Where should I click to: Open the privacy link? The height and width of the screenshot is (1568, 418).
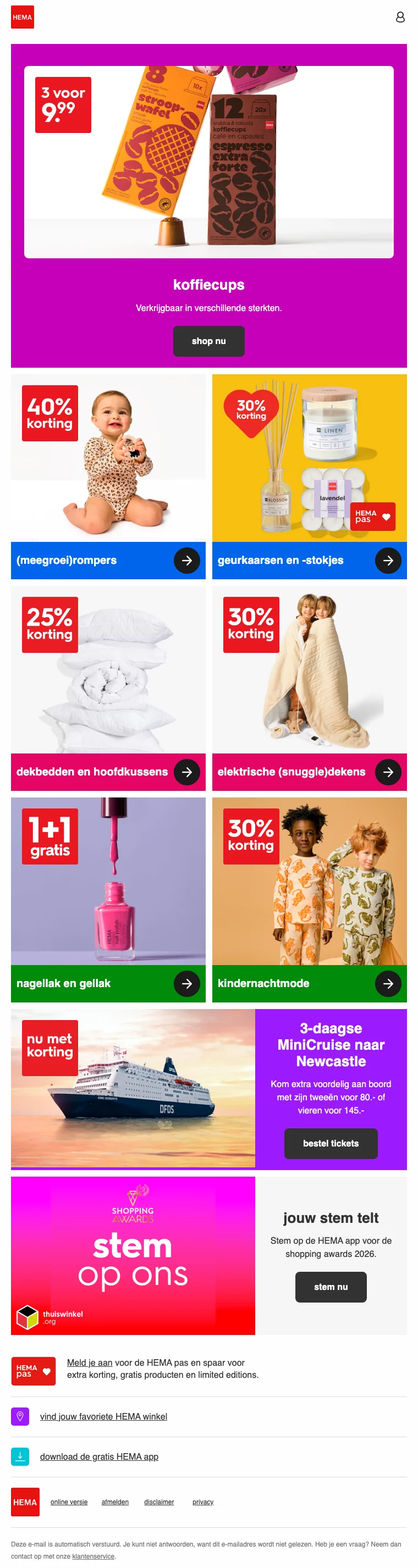tap(203, 1501)
